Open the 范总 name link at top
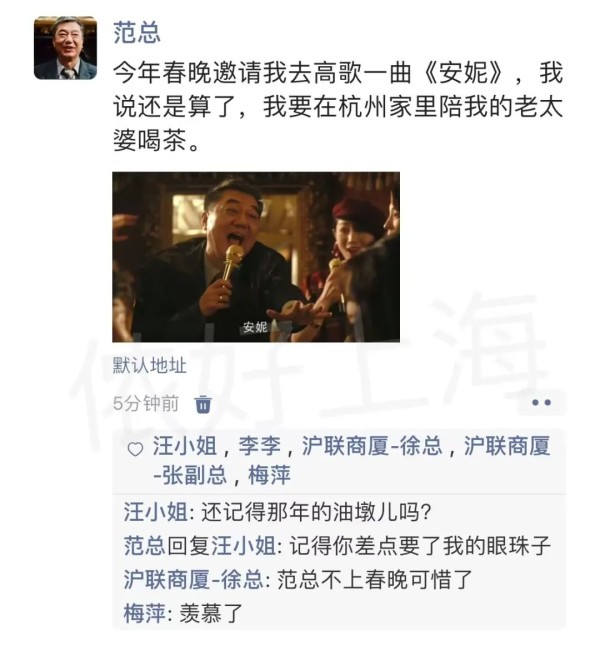This screenshot has width=600, height=666. [135, 32]
